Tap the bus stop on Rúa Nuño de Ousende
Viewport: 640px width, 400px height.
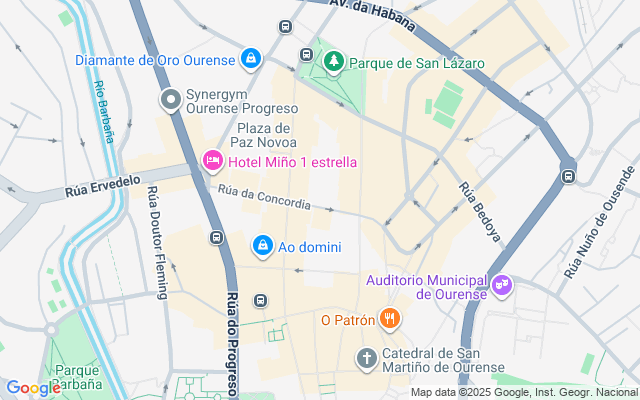(569, 177)
